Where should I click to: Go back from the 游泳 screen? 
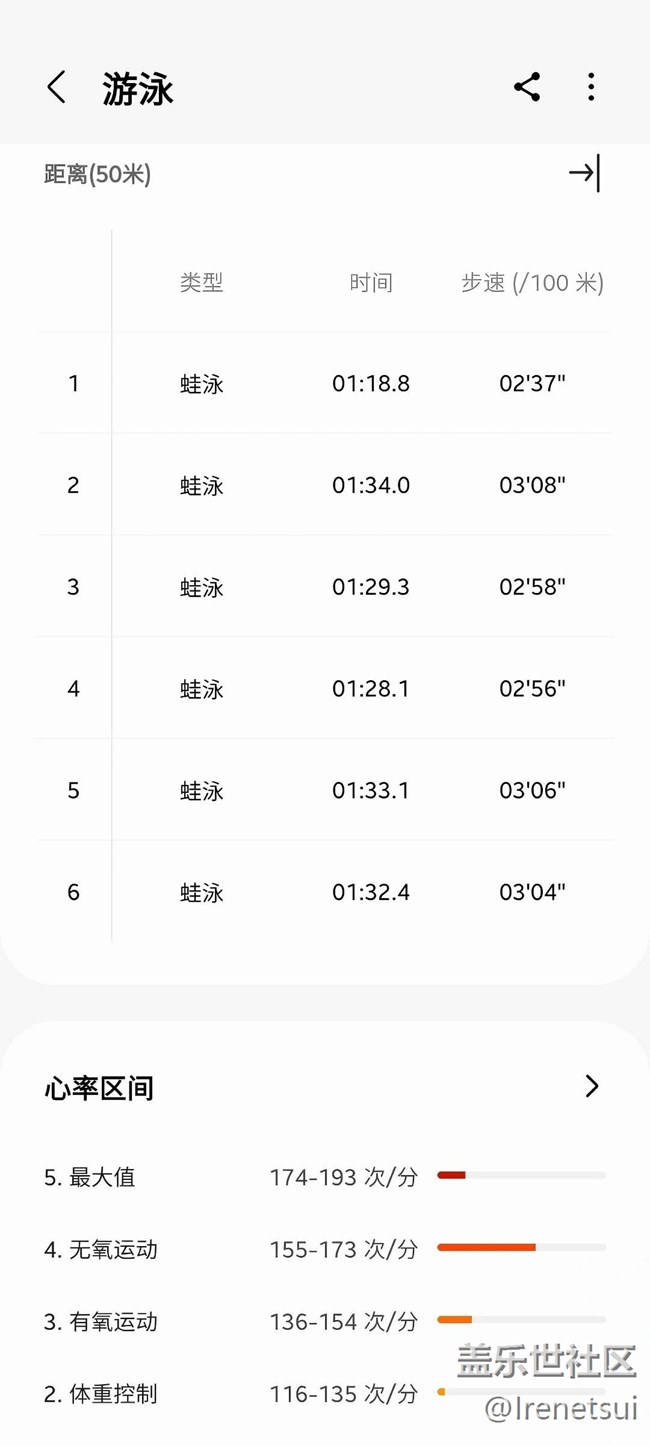click(57, 88)
